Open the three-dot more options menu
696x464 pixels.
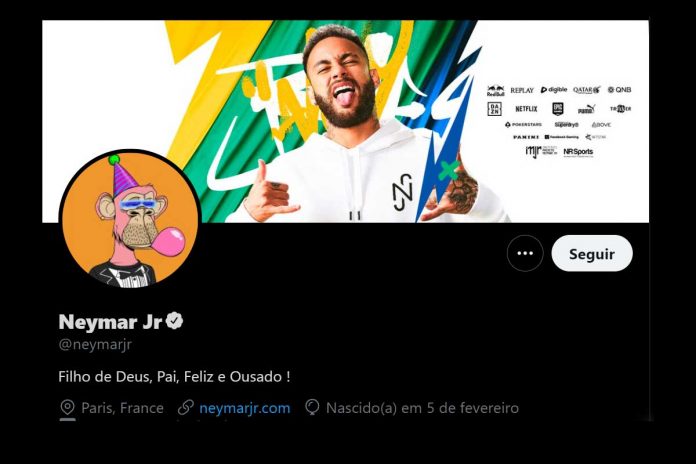tap(524, 254)
